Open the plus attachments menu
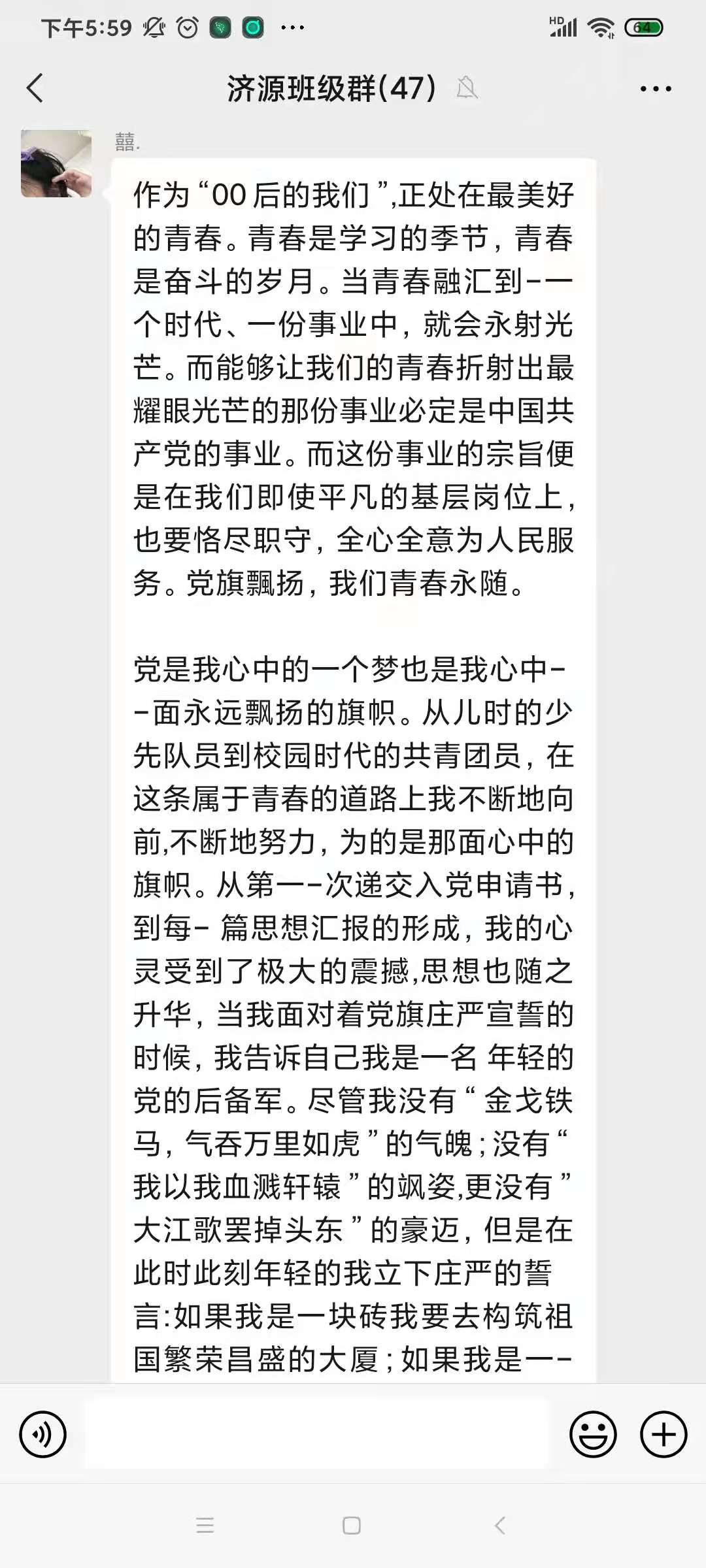This screenshot has width=706, height=1568. pyautogui.click(x=663, y=1435)
